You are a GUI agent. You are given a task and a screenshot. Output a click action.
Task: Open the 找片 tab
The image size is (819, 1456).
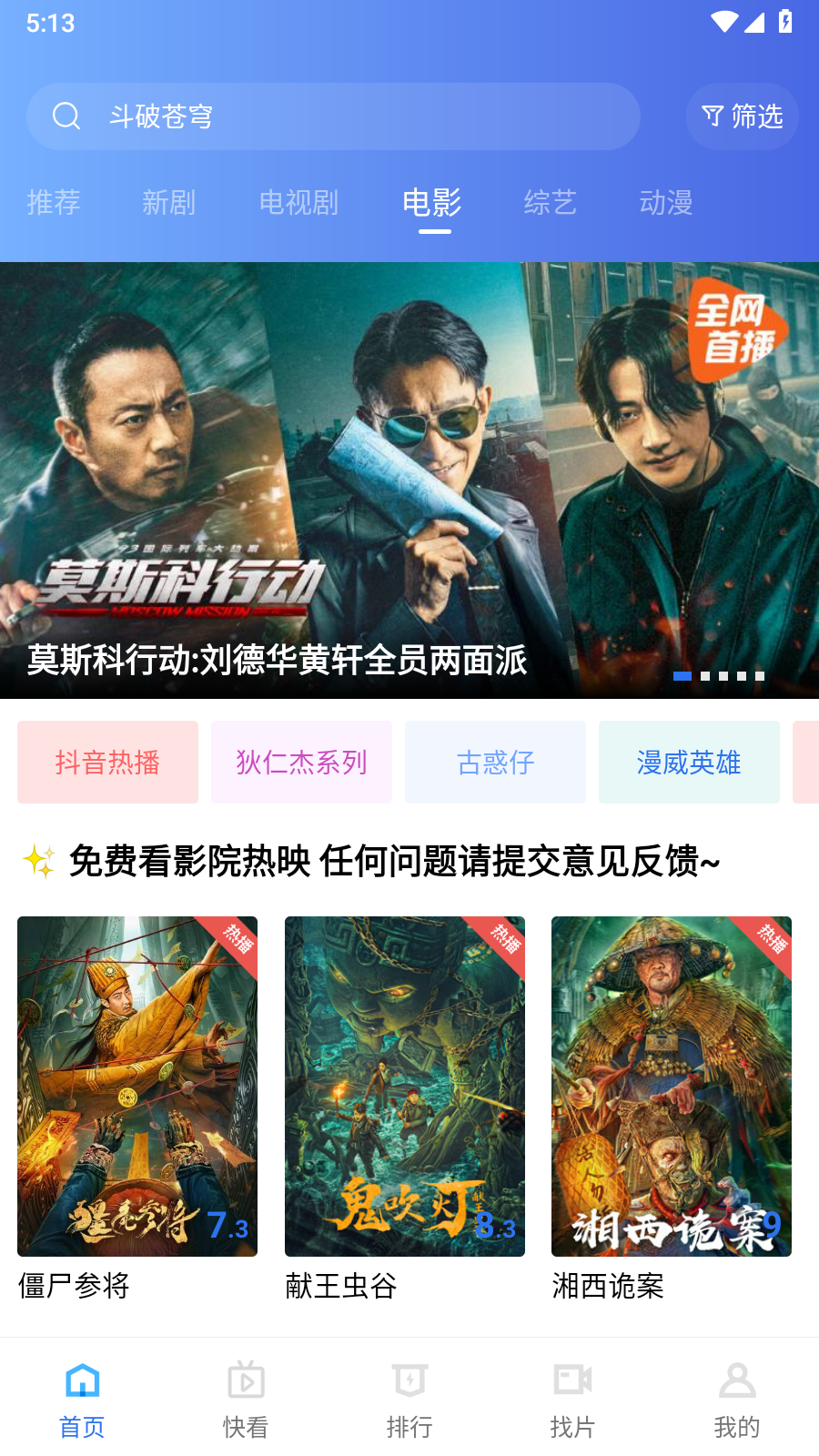[573, 1400]
